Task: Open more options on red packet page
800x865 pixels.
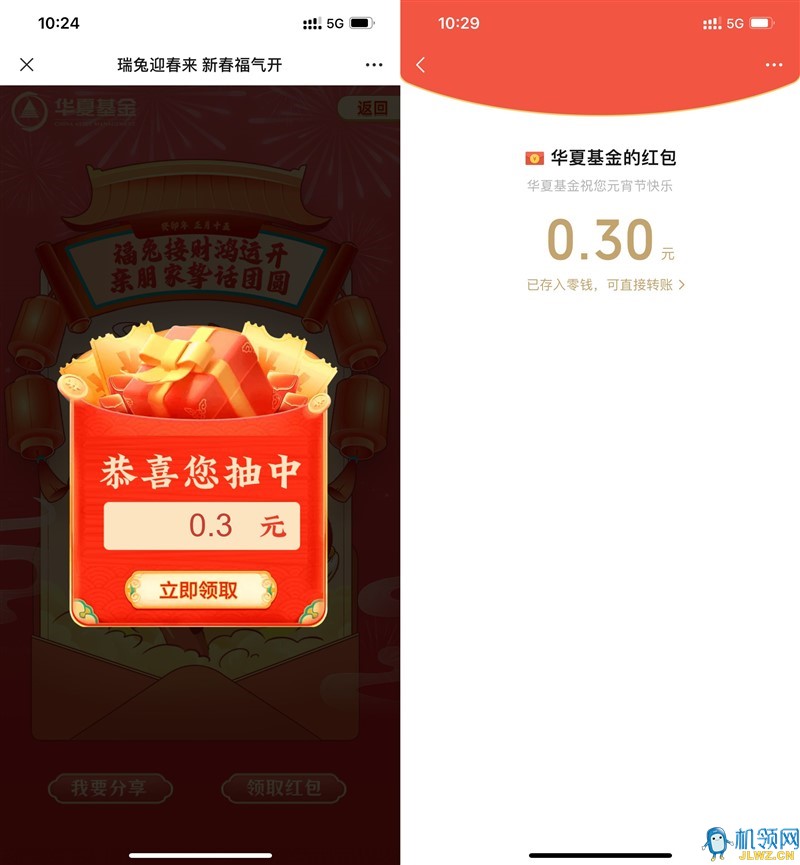Action: (x=773, y=65)
